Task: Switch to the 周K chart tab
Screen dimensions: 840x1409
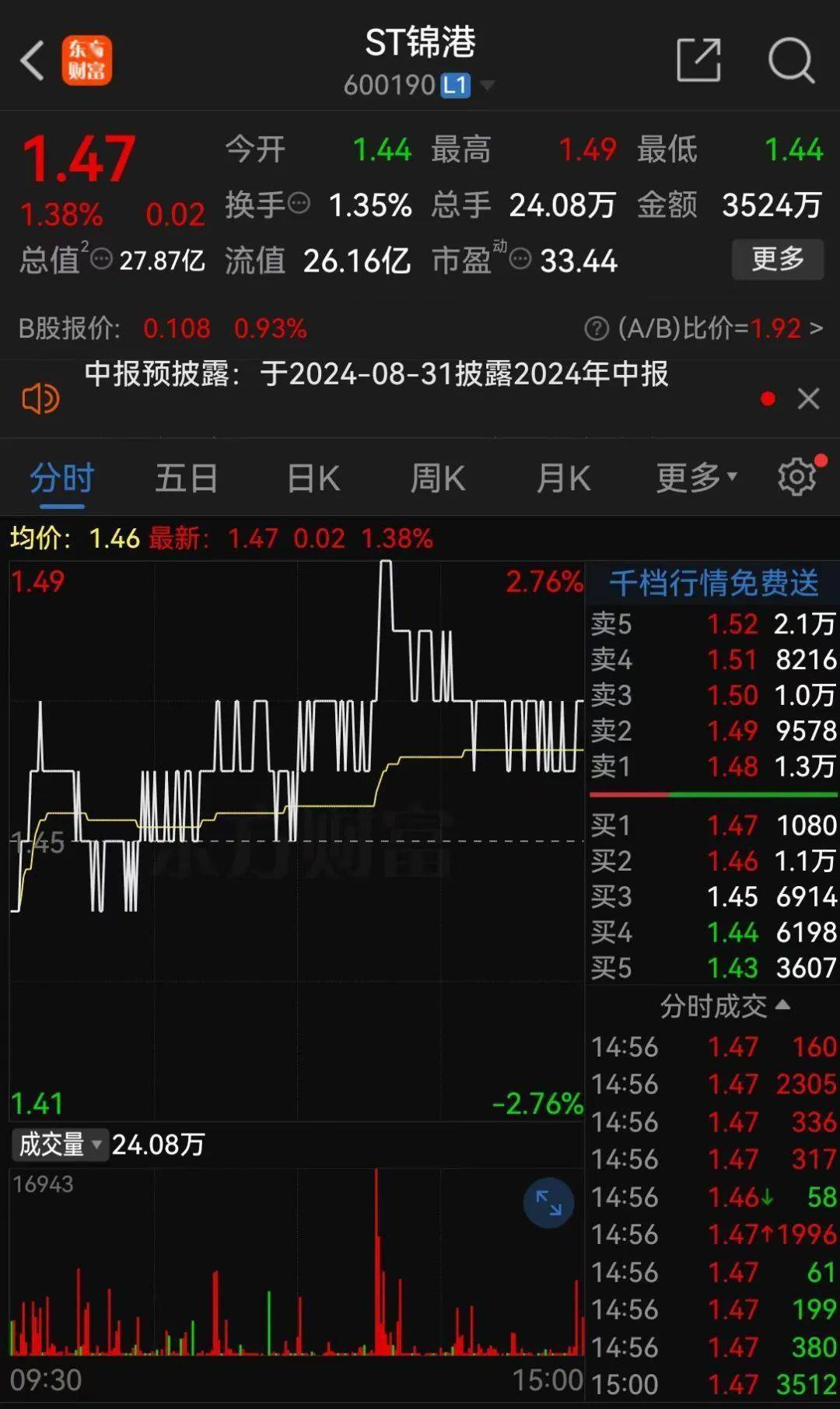Action: click(437, 478)
